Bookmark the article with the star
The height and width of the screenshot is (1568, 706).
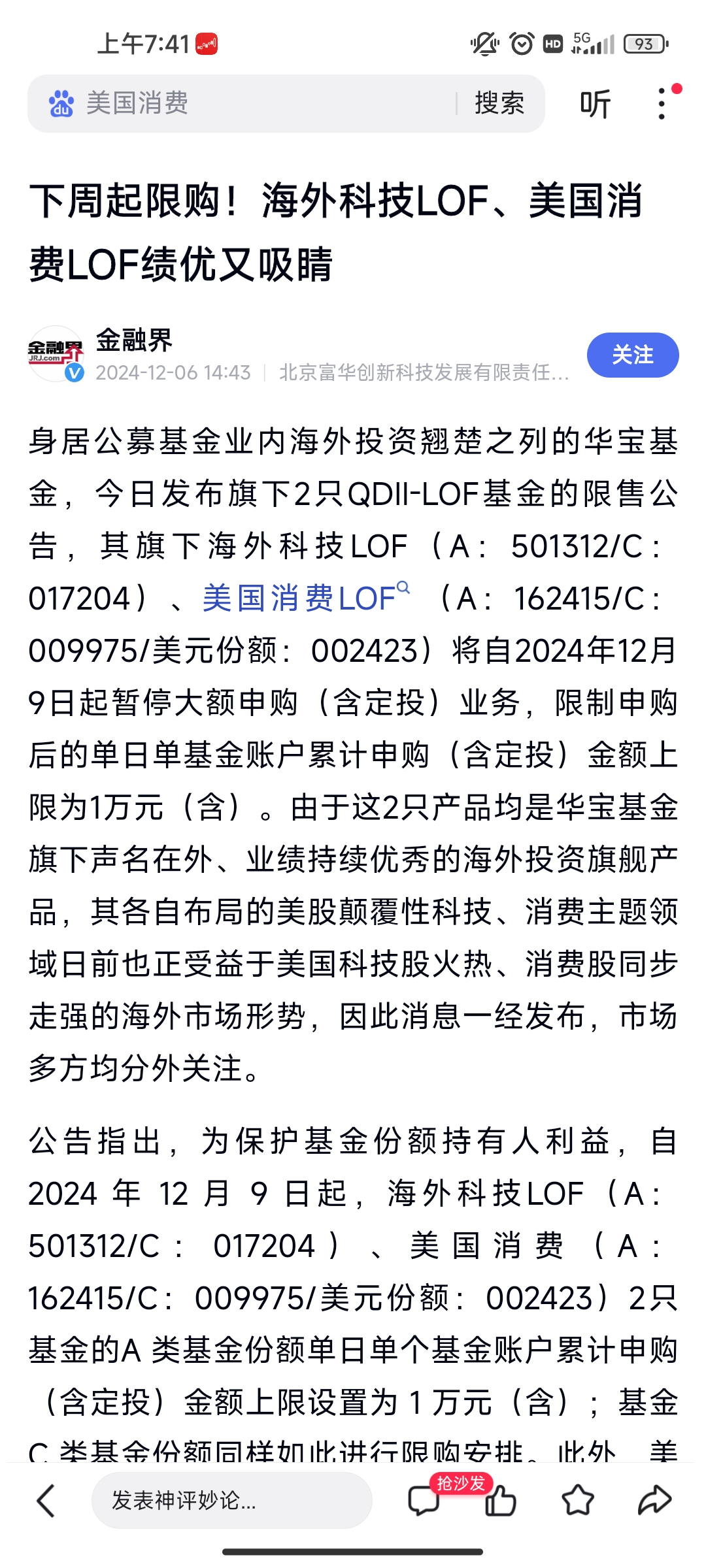point(578,1500)
